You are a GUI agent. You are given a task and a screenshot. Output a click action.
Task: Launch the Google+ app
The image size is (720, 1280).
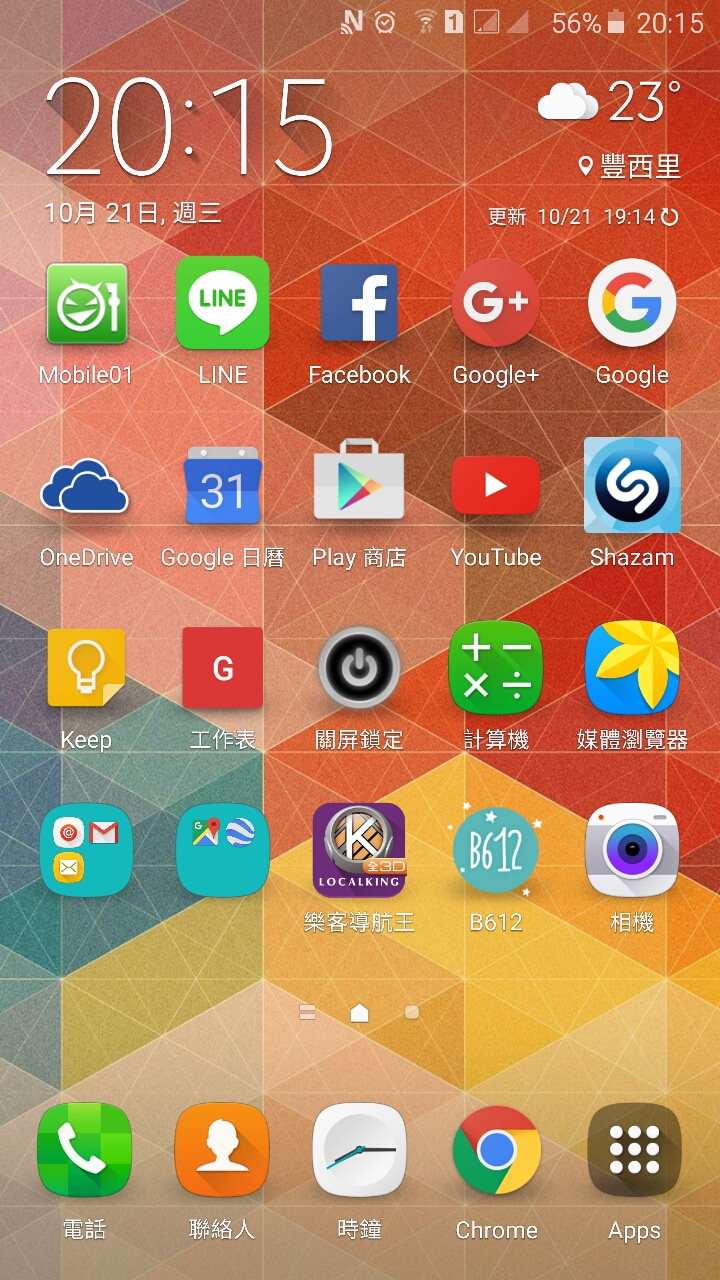coord(495,303)
